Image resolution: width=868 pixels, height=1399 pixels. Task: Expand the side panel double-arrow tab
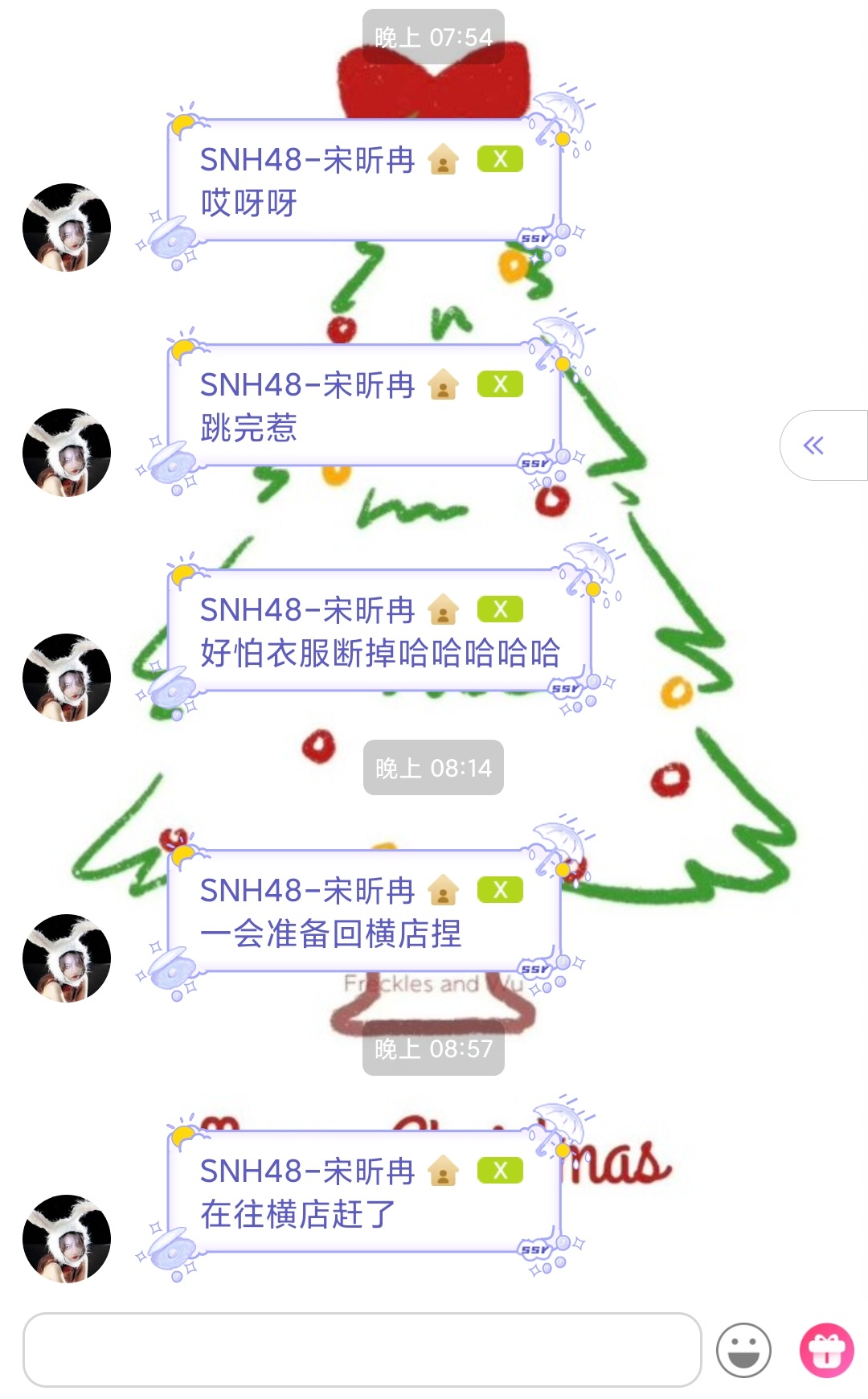pos(815,445)
